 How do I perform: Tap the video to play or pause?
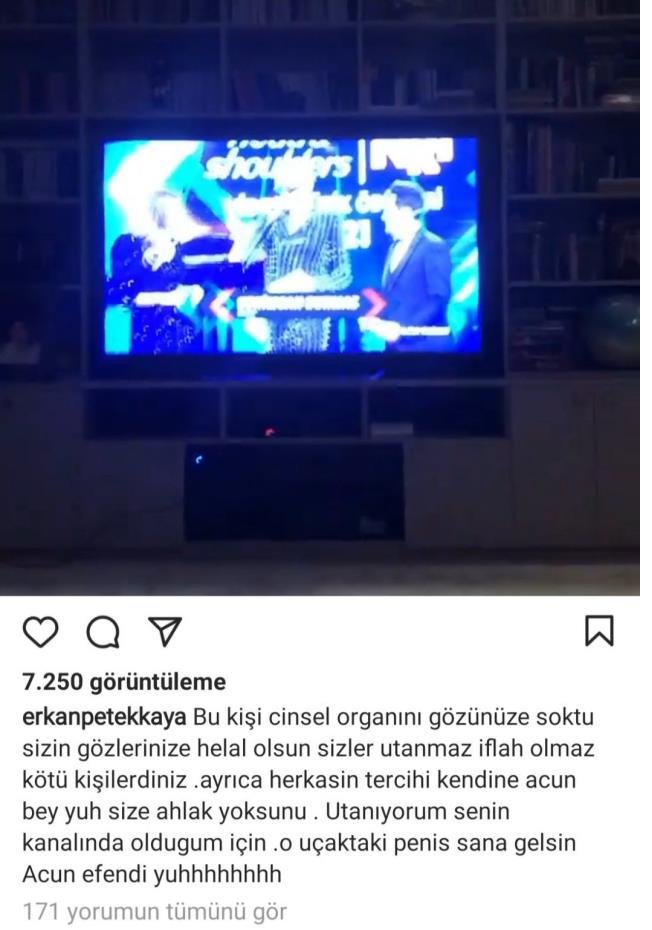[x=320, y=298]
